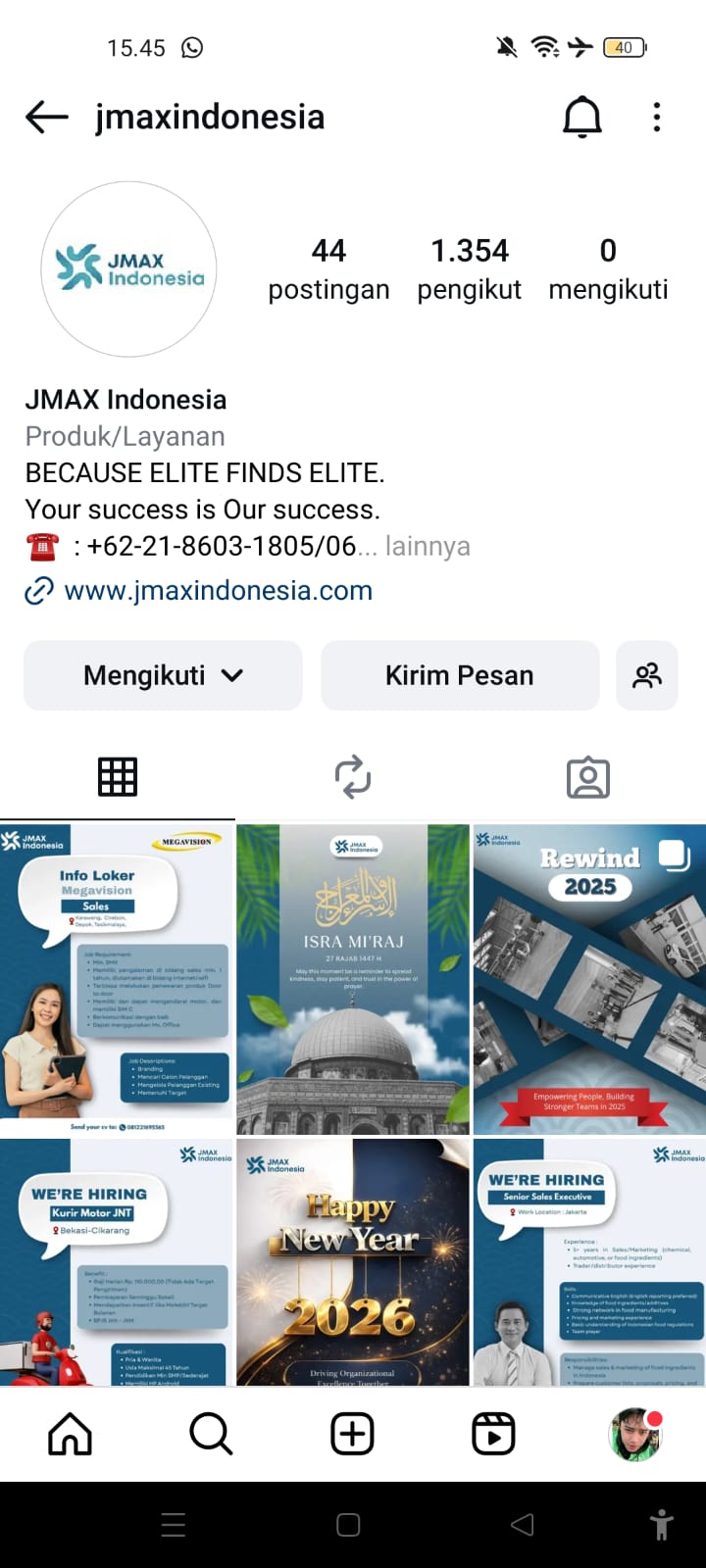
Task: Switch to the tagged photos tab
Action: point(588,777)
